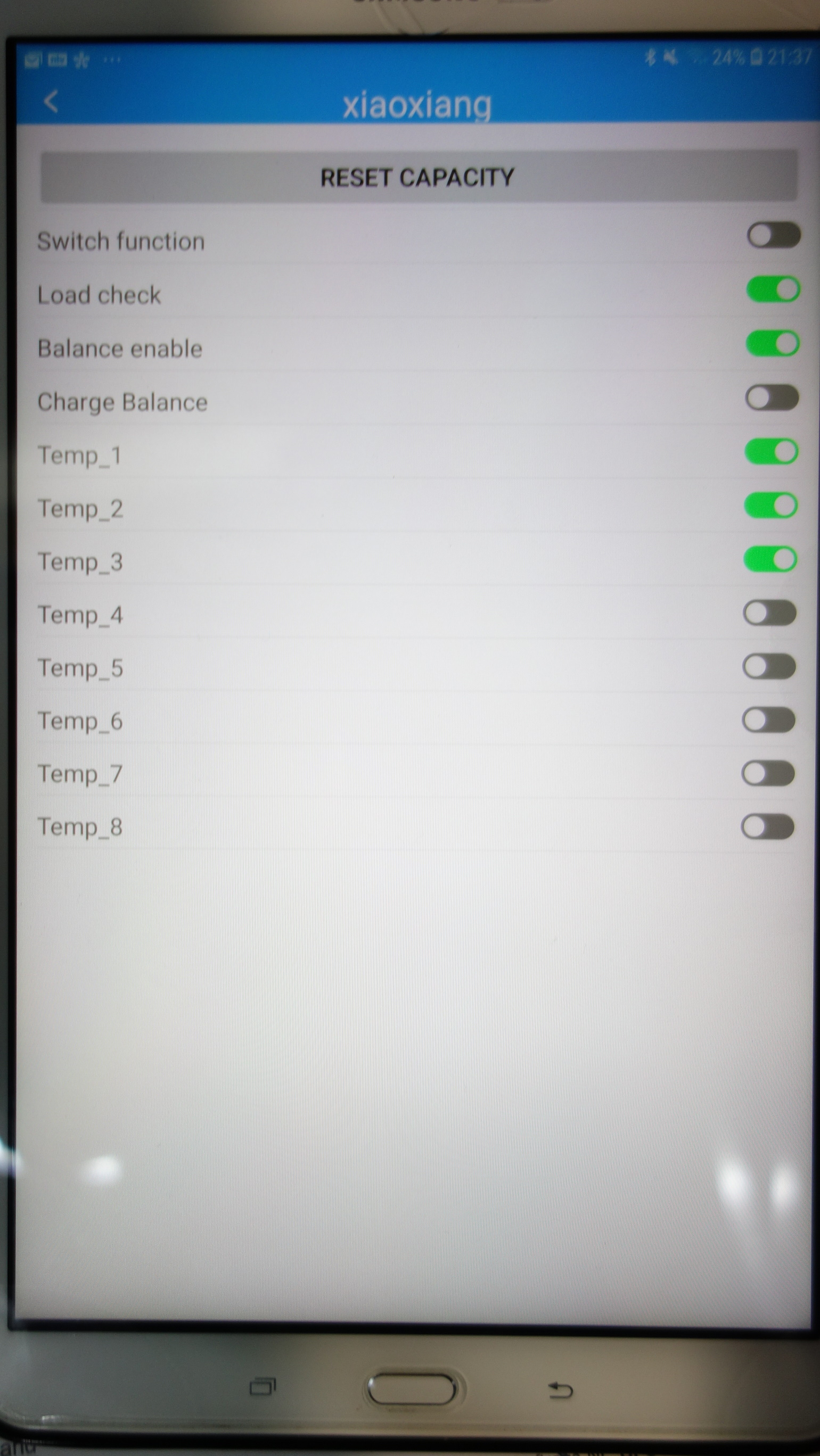Switch on Temp_8 sensor
The height and width of the screenshot is (1456, 820).
767,827
